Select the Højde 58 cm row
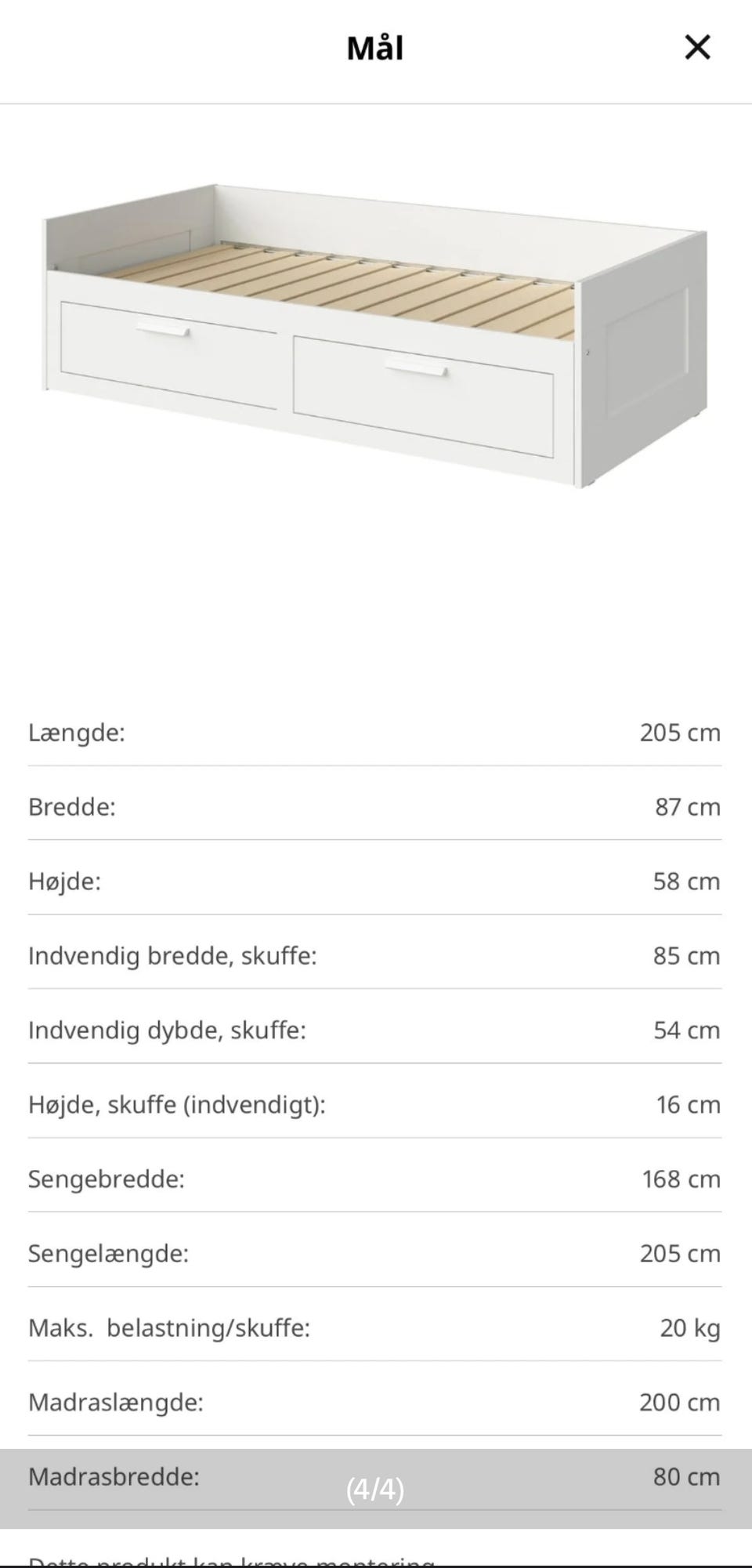 [376, 881]
